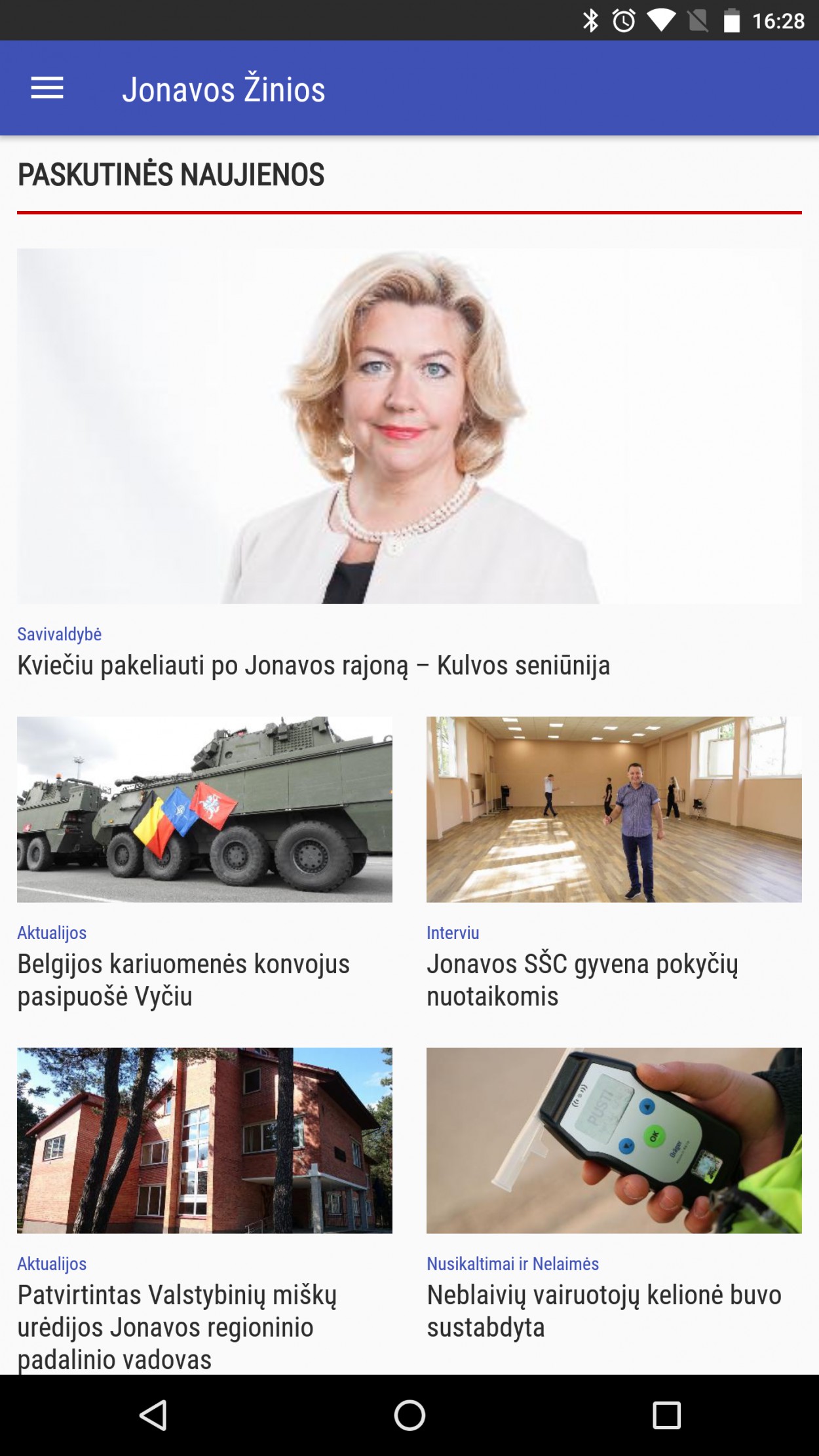Open the breathalyzer photo article
The width and height of the screenshot is (819, 1456).
tap(614, 1140)
